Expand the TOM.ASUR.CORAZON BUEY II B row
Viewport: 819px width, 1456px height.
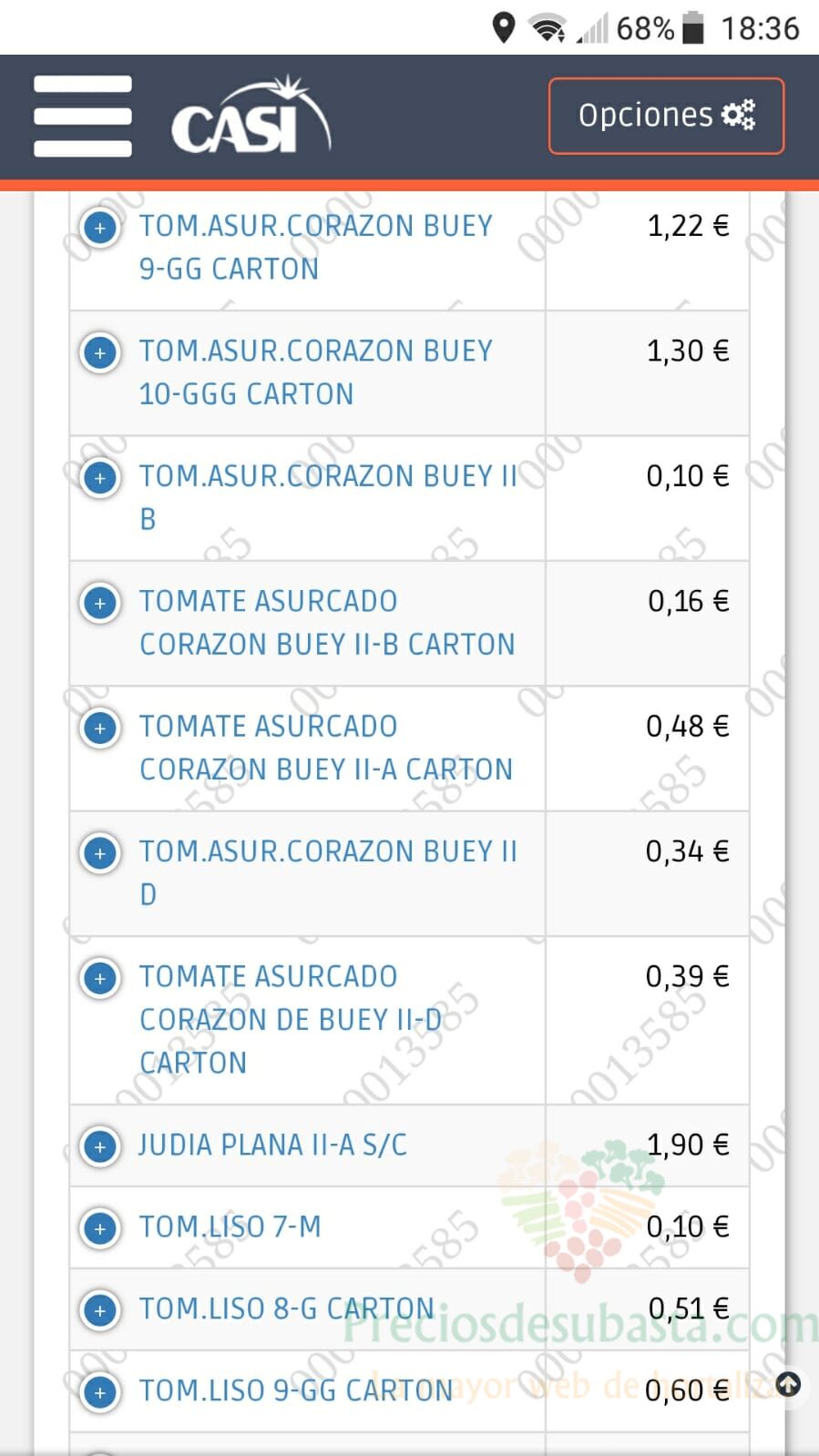pos(100,477)
